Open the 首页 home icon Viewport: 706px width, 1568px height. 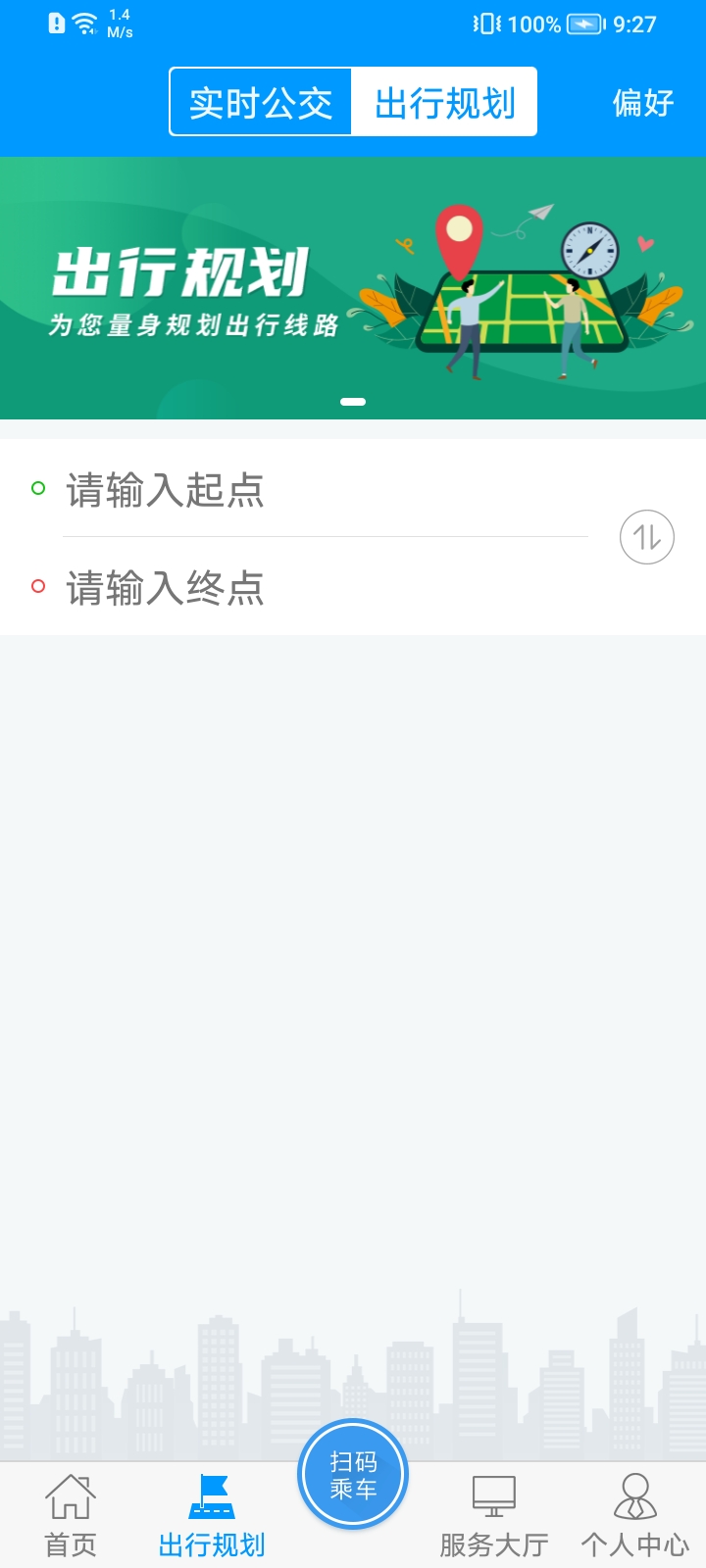(70, 1496)
